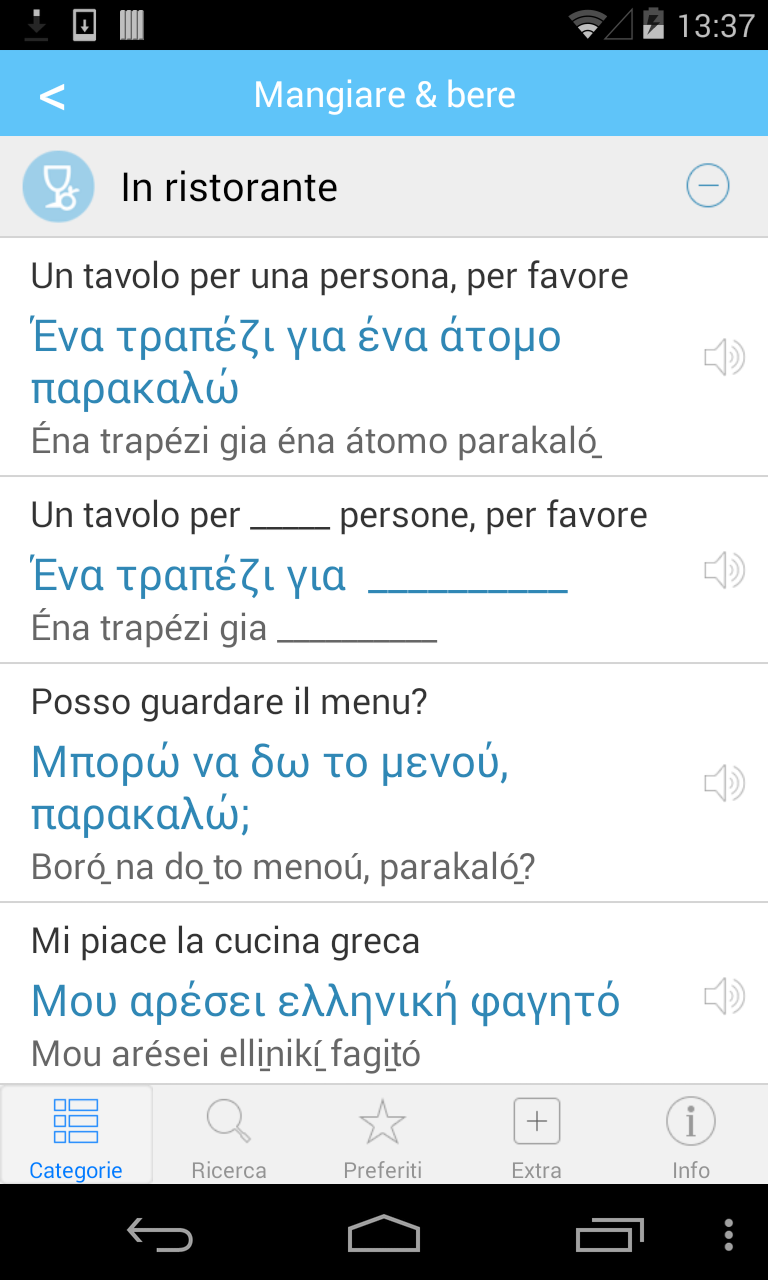Play audio for 'Un tavolo per ____ persone'

coord(724,570)
